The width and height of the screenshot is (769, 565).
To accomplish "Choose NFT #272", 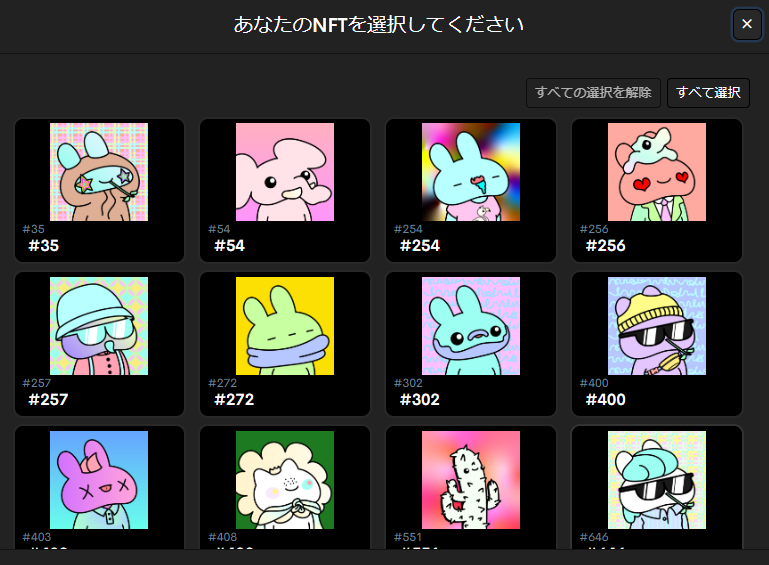I will 285,326.
